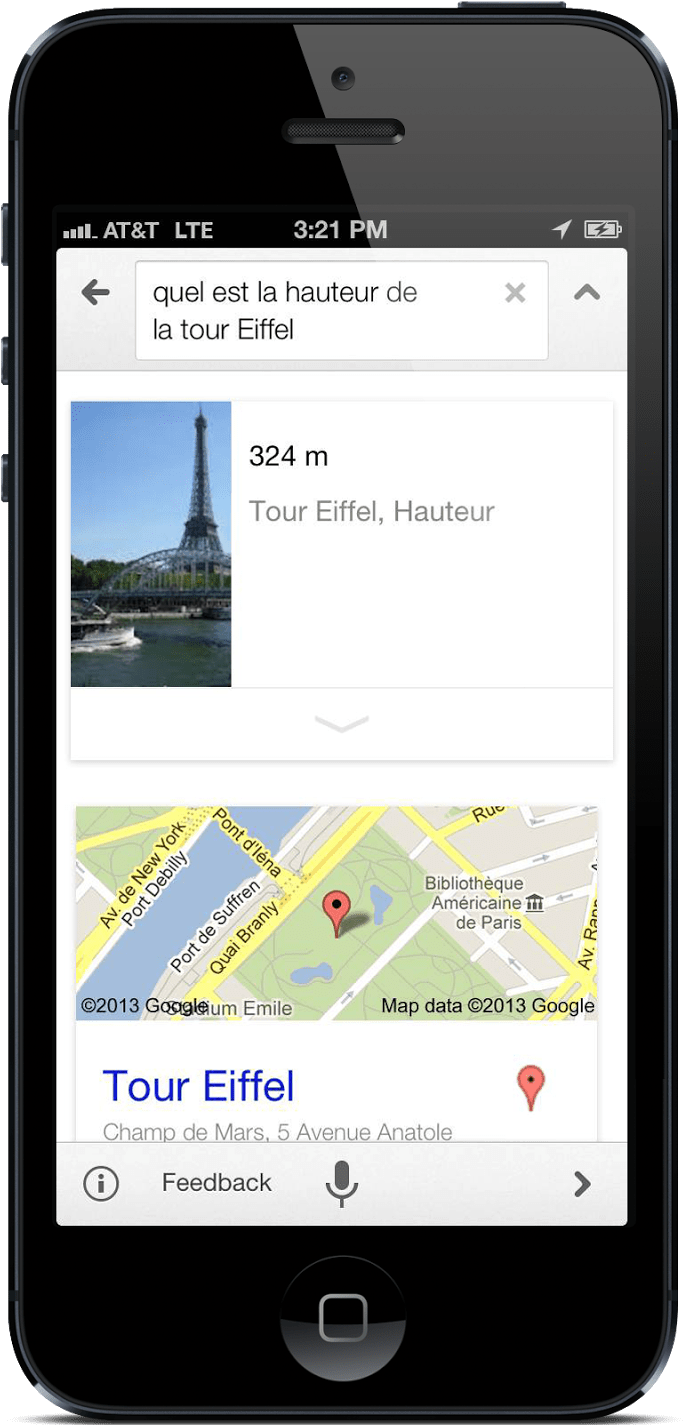Open the map of Tour Eiffel
The image size is (683, 1425).
[x=337, y=913]
